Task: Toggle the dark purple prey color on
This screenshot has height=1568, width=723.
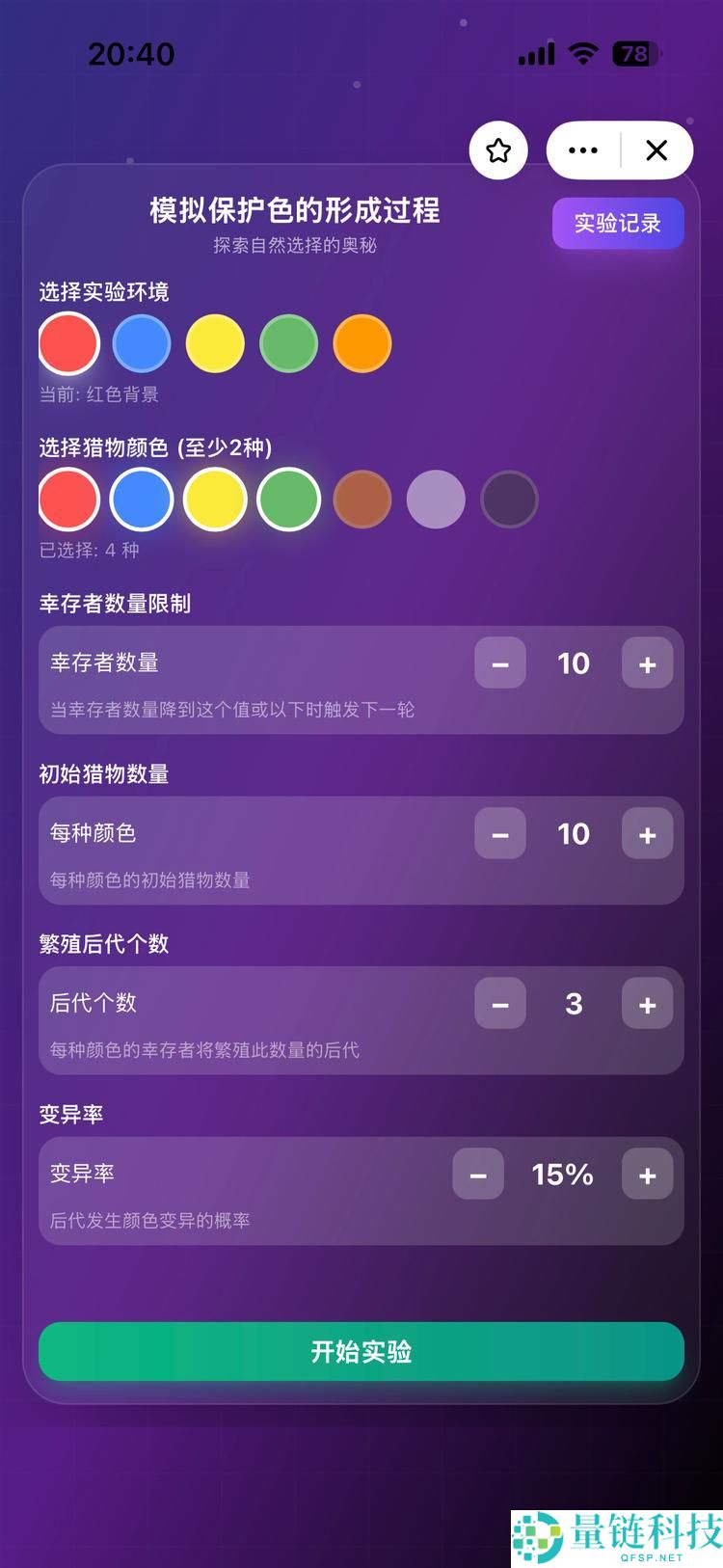Action: tap(509, 500)
